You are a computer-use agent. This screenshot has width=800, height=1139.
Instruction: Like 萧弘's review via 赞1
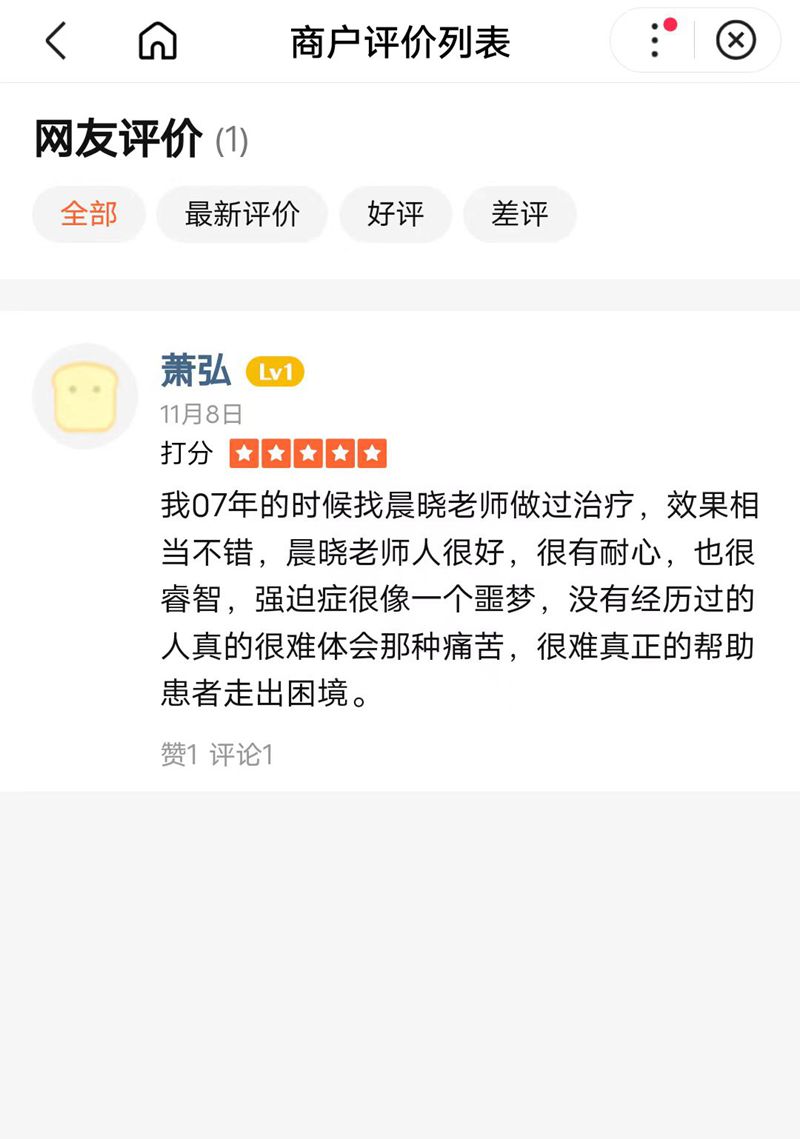point(179,755)
